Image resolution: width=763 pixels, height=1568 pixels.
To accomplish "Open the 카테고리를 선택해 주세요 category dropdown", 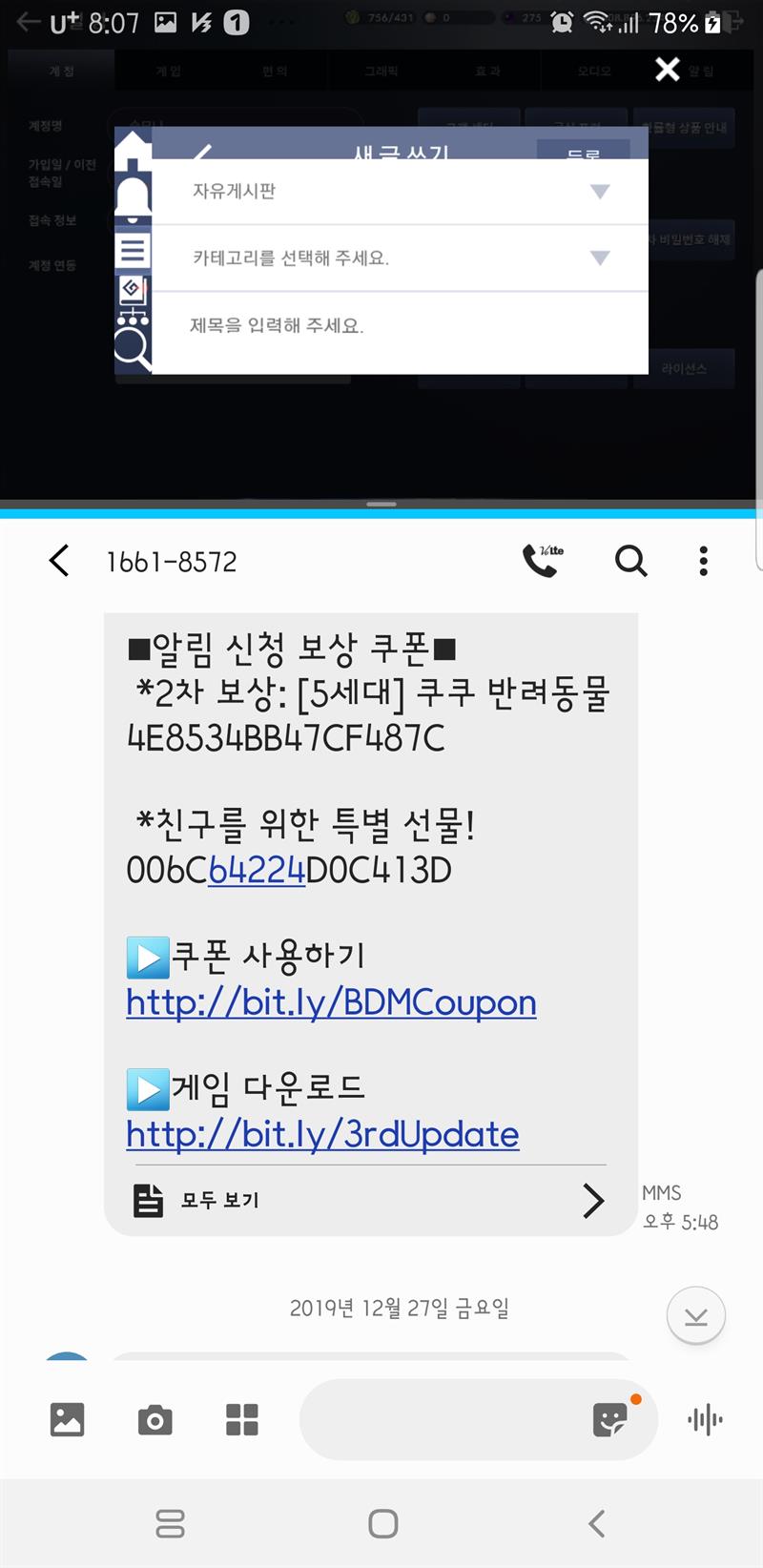I will pyautogui.click(x=401, y=258).
